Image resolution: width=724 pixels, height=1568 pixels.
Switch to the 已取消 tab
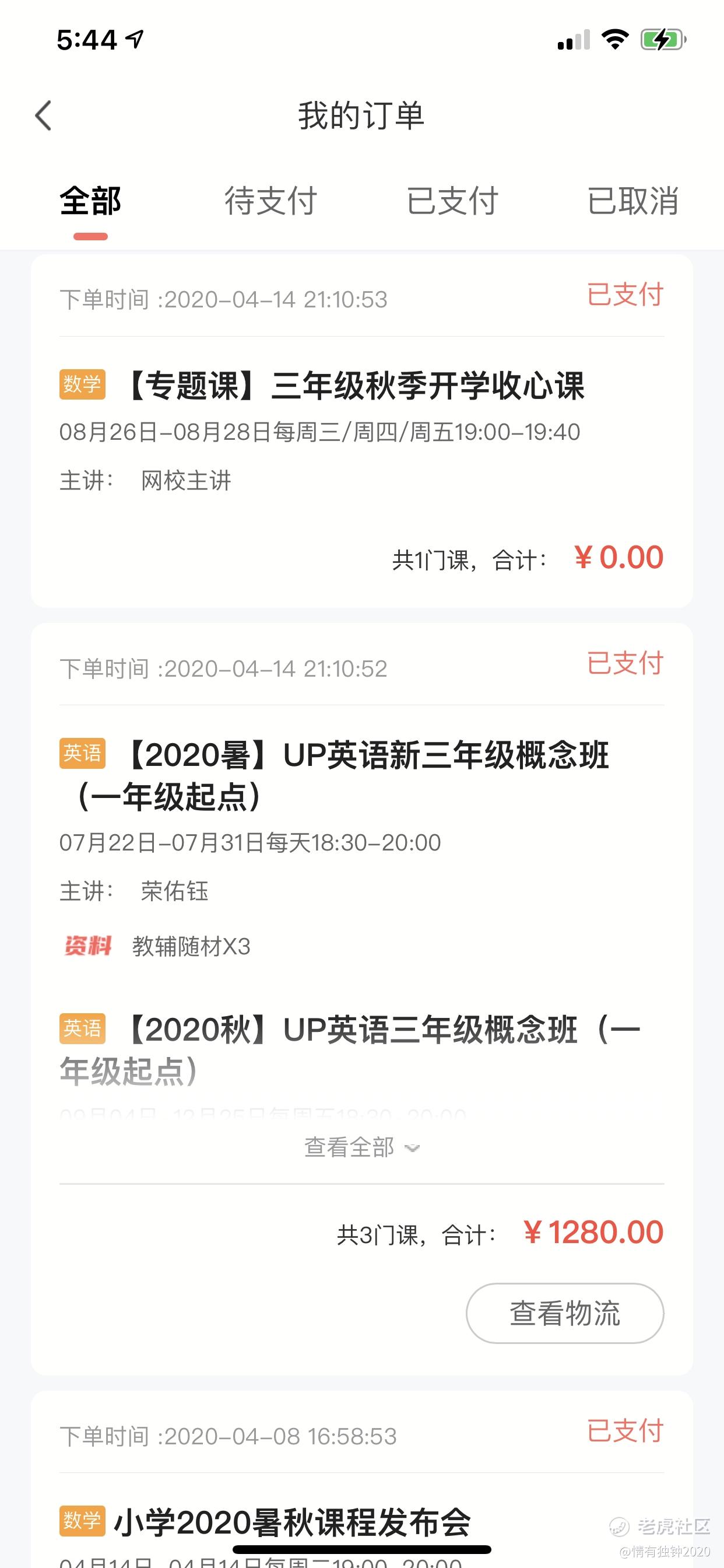(632, 201)
